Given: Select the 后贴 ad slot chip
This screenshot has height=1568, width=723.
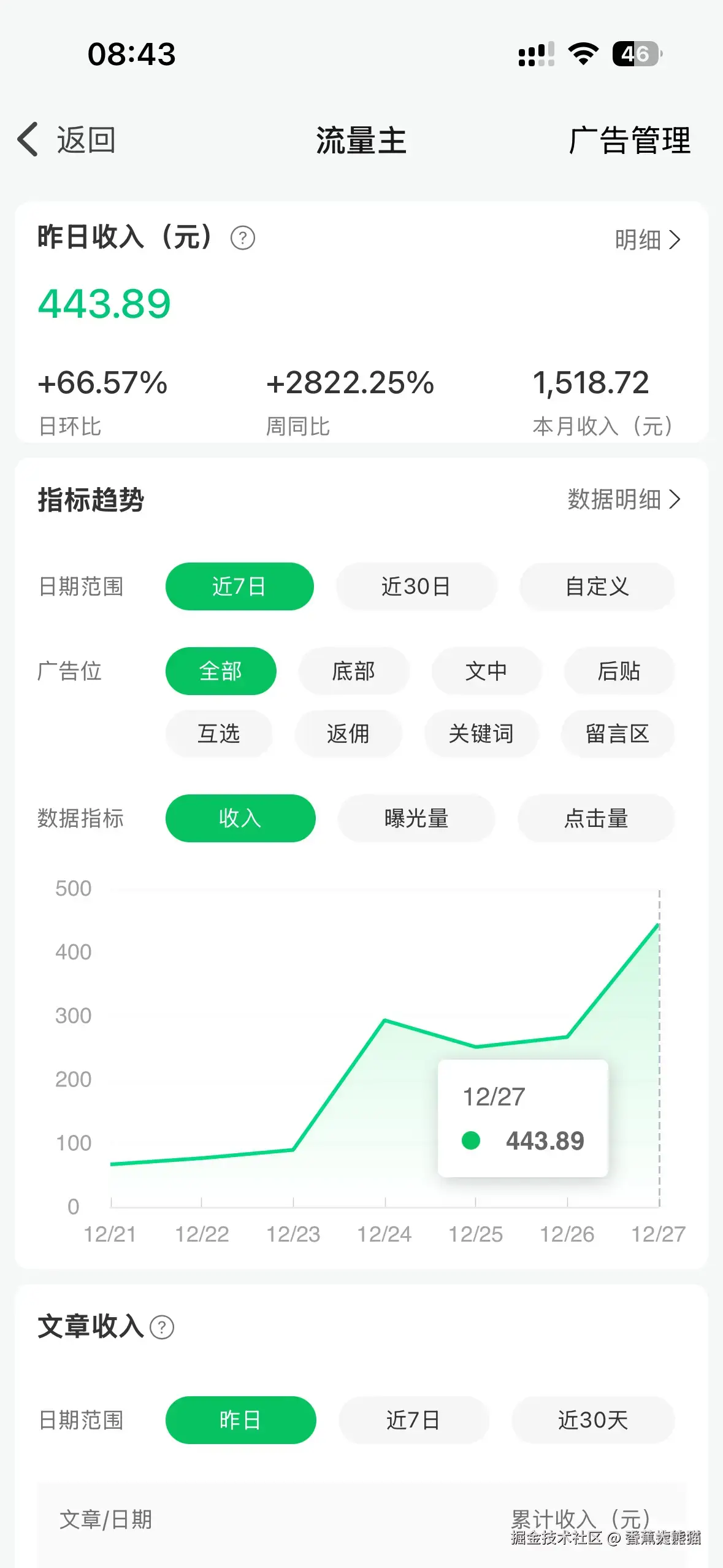Looking at the screenshot, I should pos(619,671).
